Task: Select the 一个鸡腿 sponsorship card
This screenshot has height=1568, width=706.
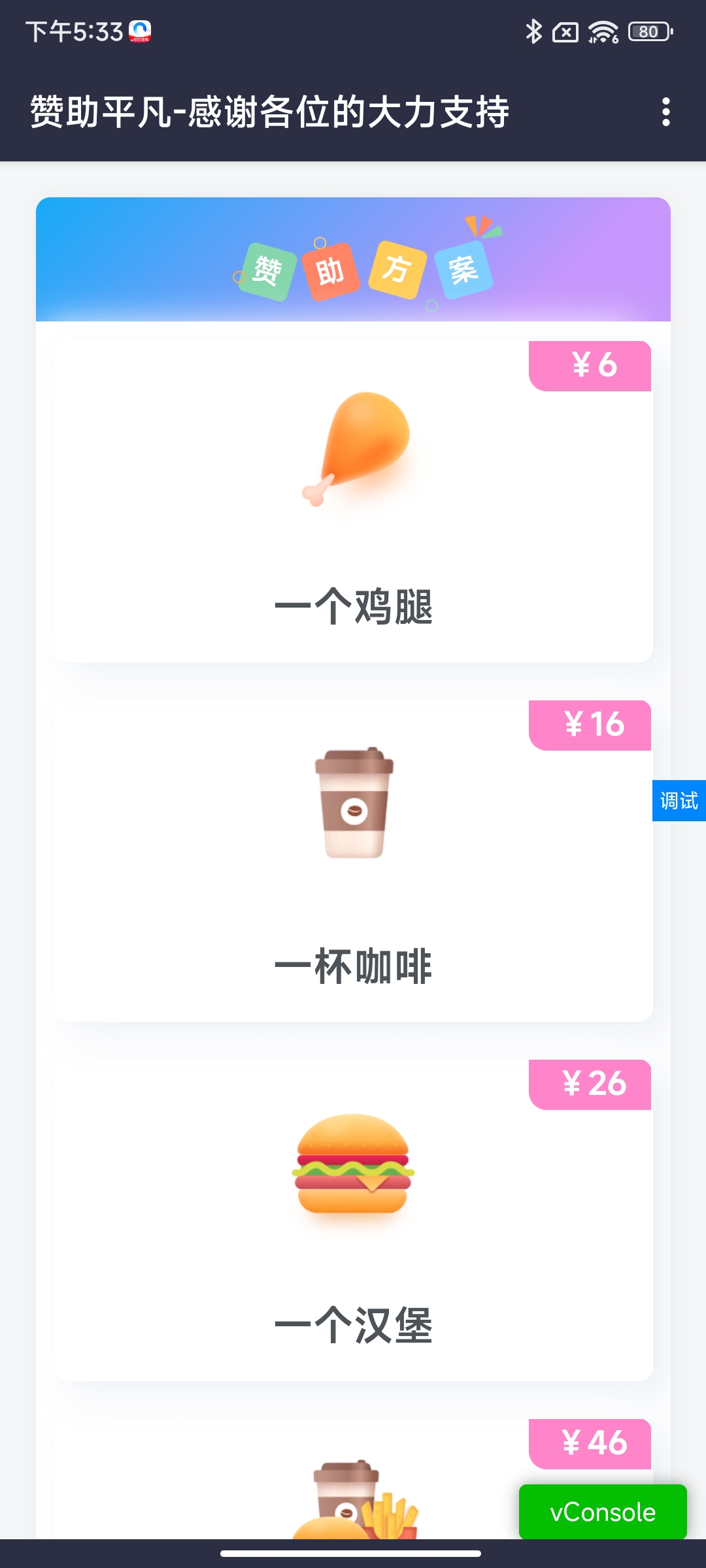Action: 353,497
